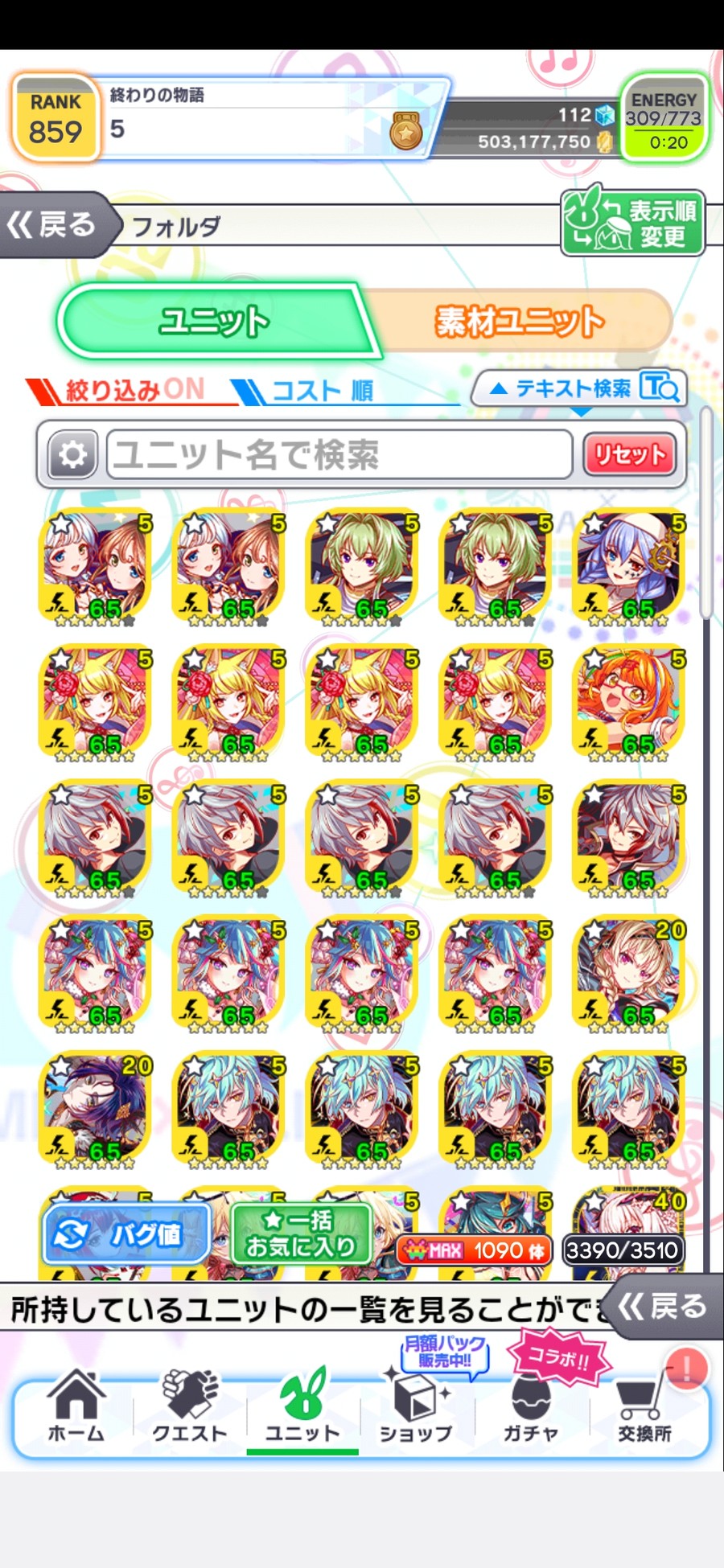The height and width of the screenshot is (1568, 724).
Task: Open the gear settings beside the search box
Action: [72, 455]
